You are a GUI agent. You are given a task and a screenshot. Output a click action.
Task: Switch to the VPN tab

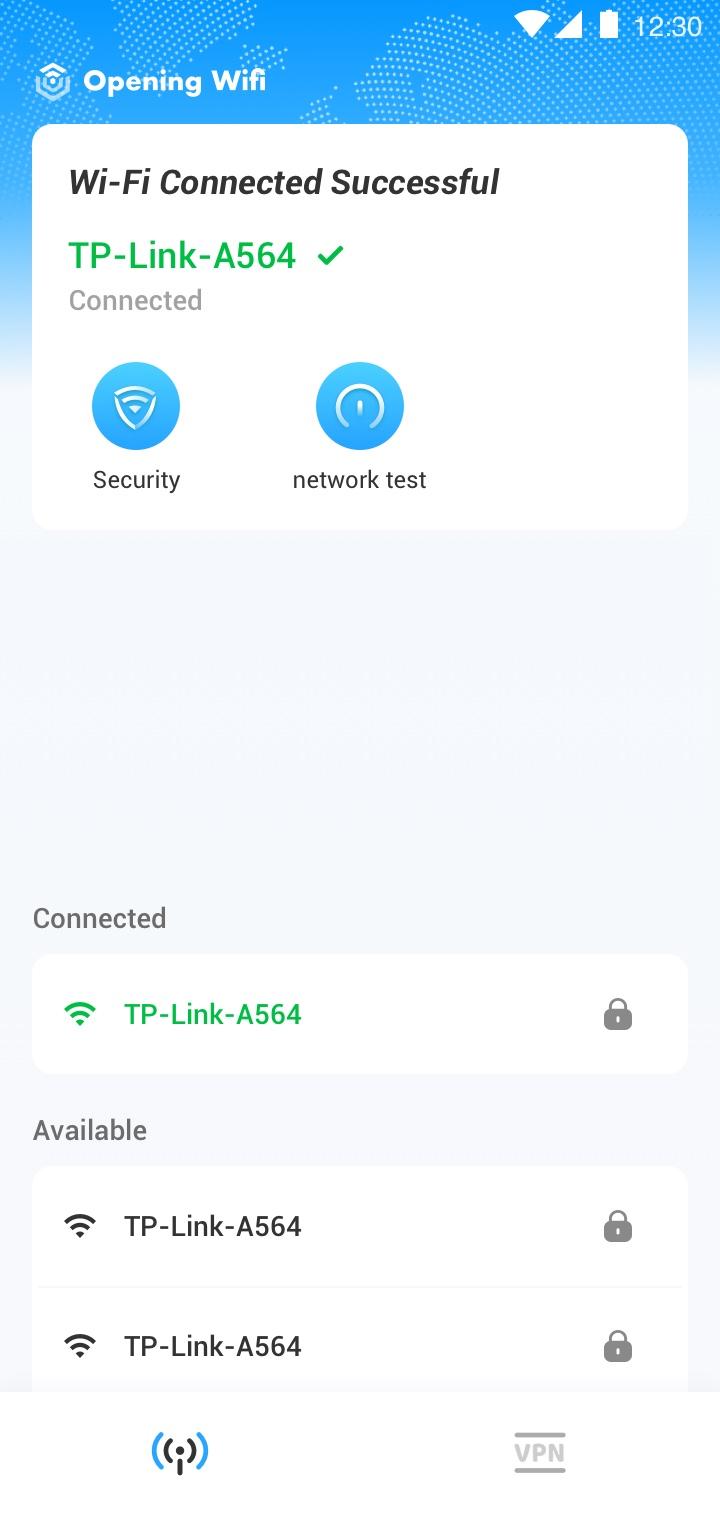tap(540, 1453)
